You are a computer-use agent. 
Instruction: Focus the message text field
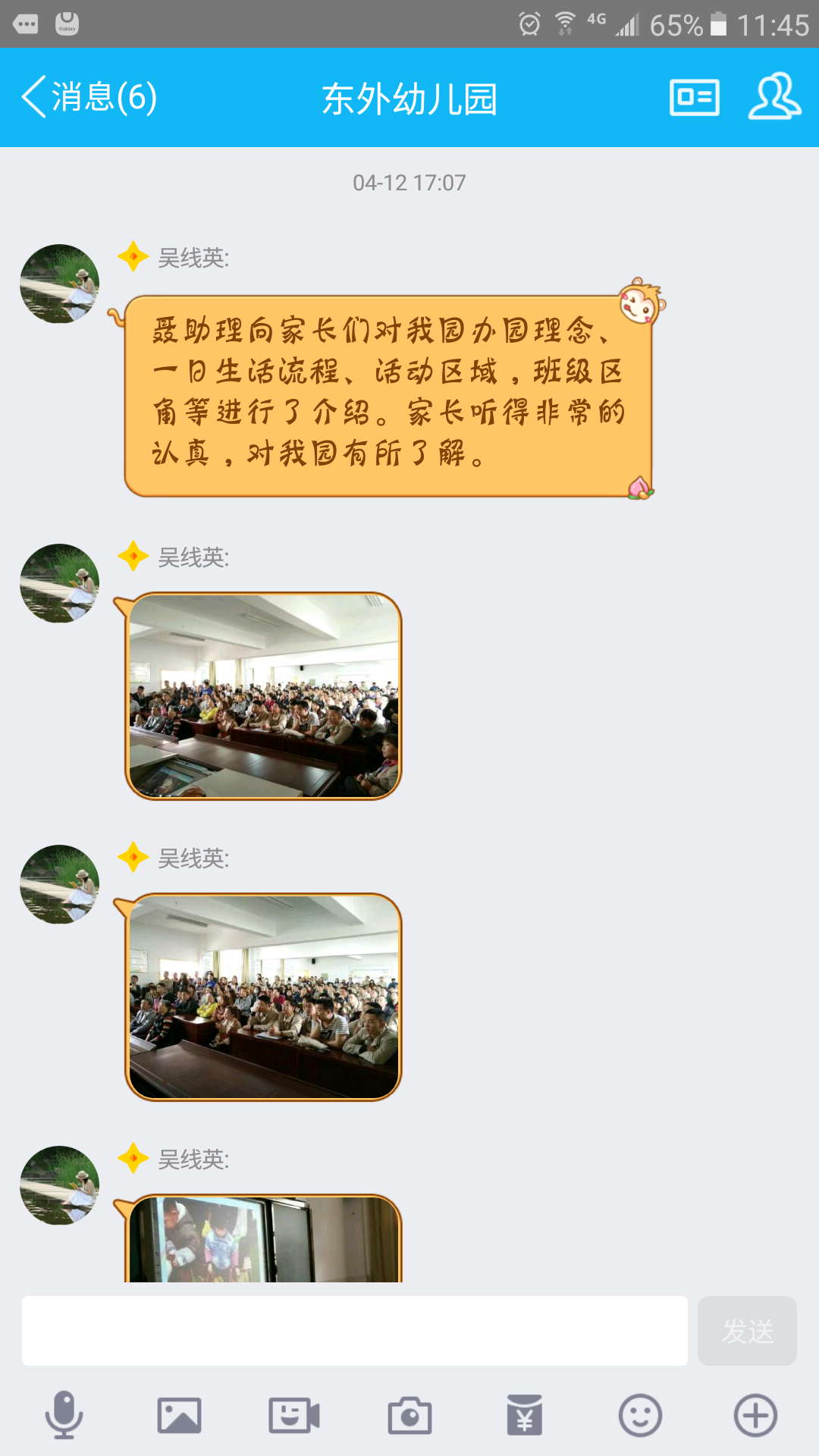click(354, 1331)
